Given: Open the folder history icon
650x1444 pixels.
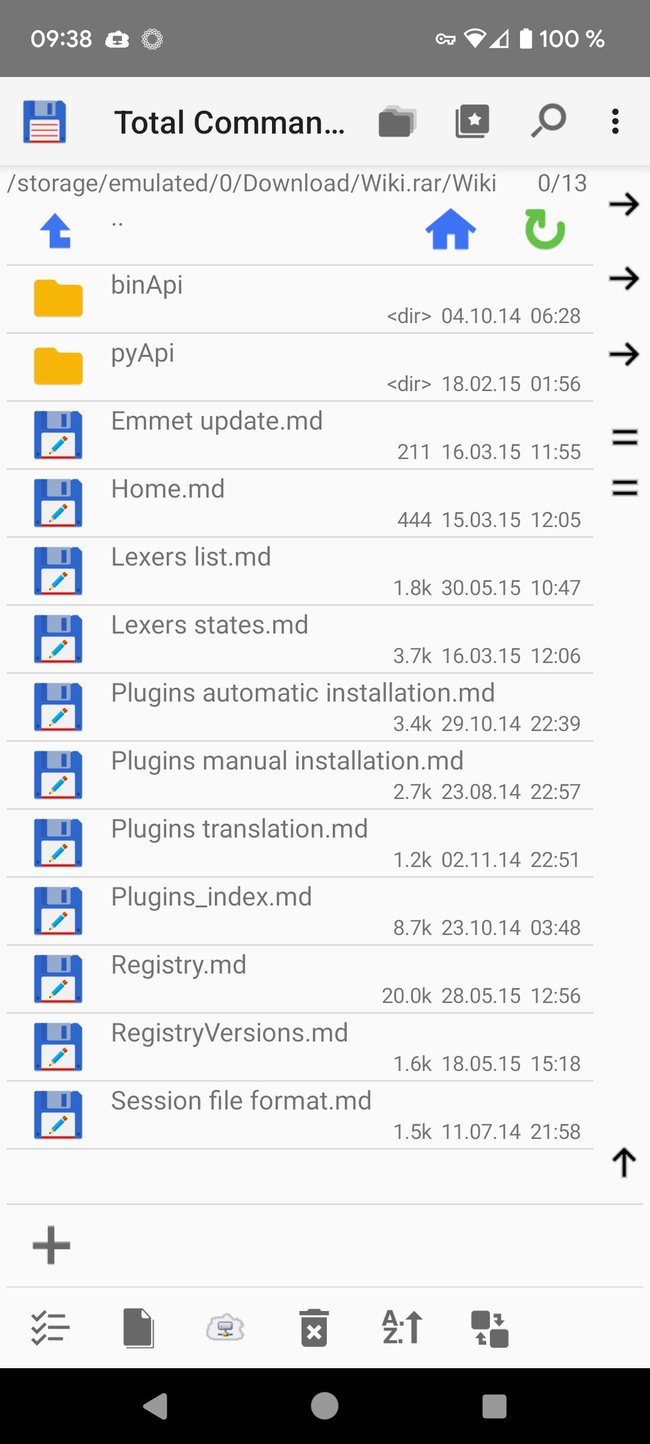Looking at the screenshot, I should (397, 122).
